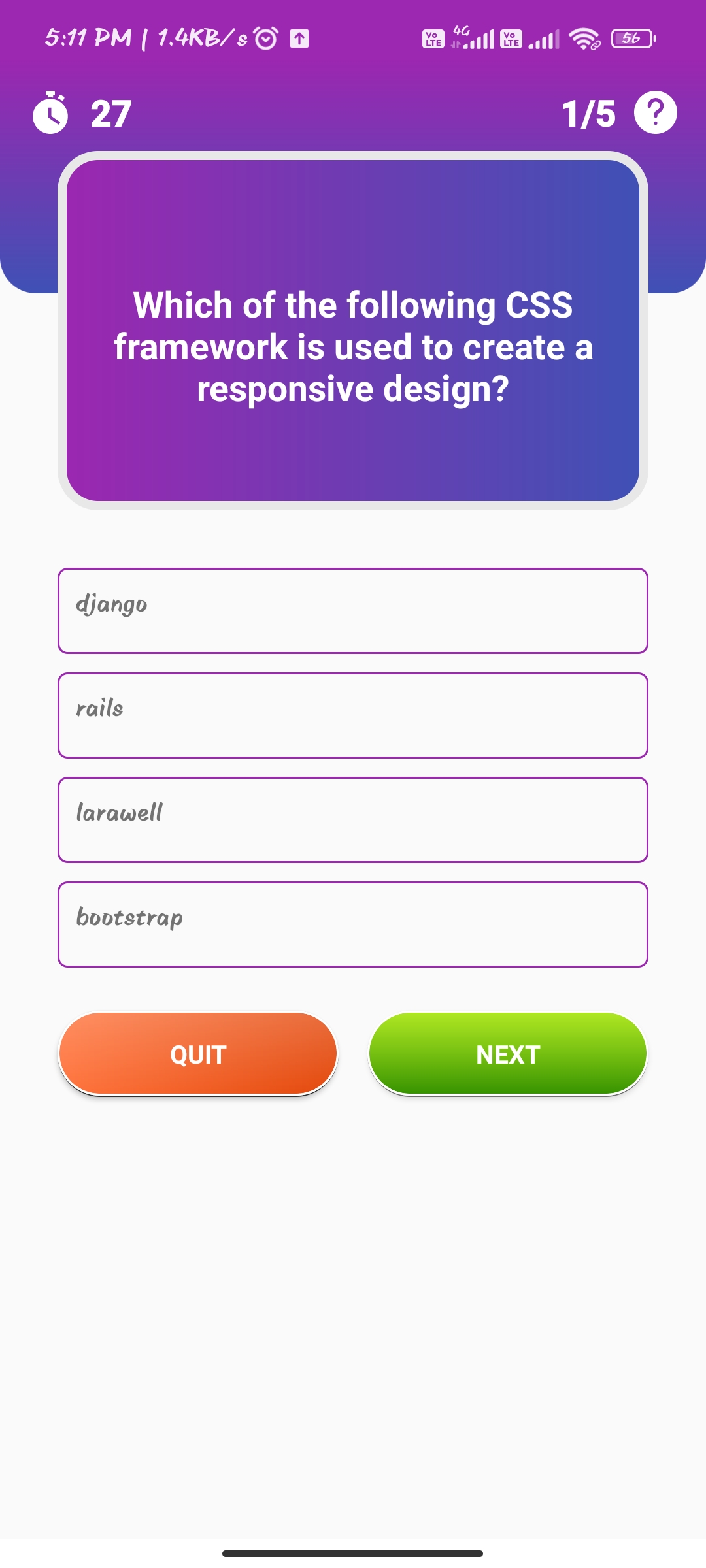706x1568 pixels.
Task: Select the bootstrap answer option
Action: [x=353, y=924]
